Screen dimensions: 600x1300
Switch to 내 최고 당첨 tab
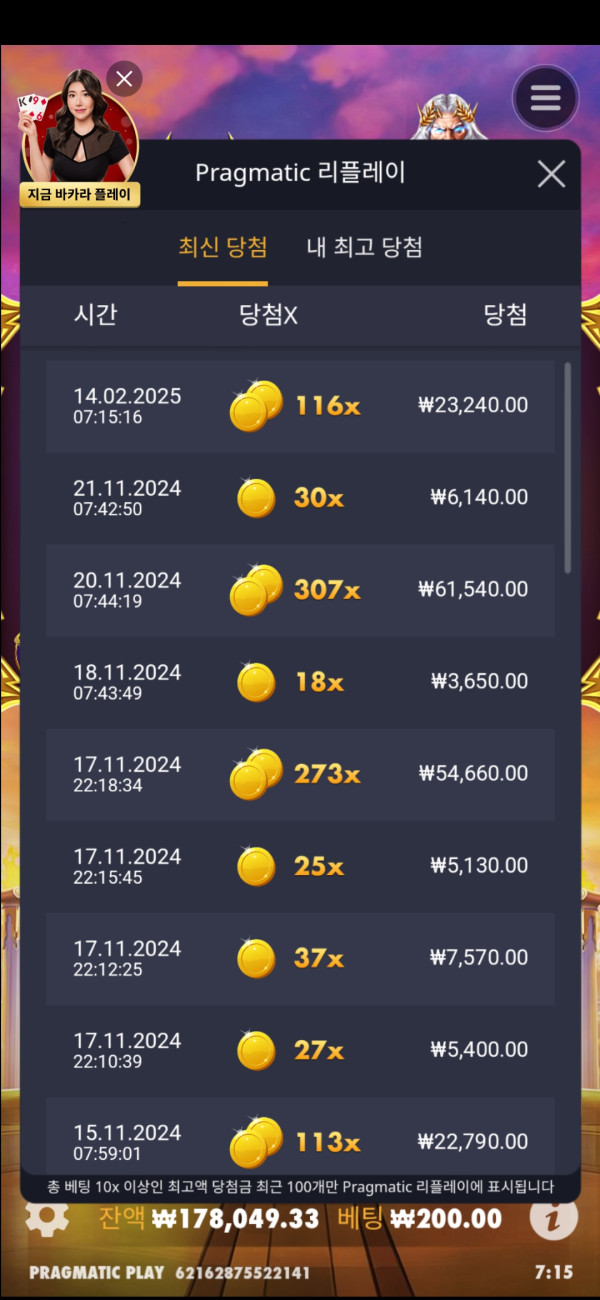coord(364,247)
